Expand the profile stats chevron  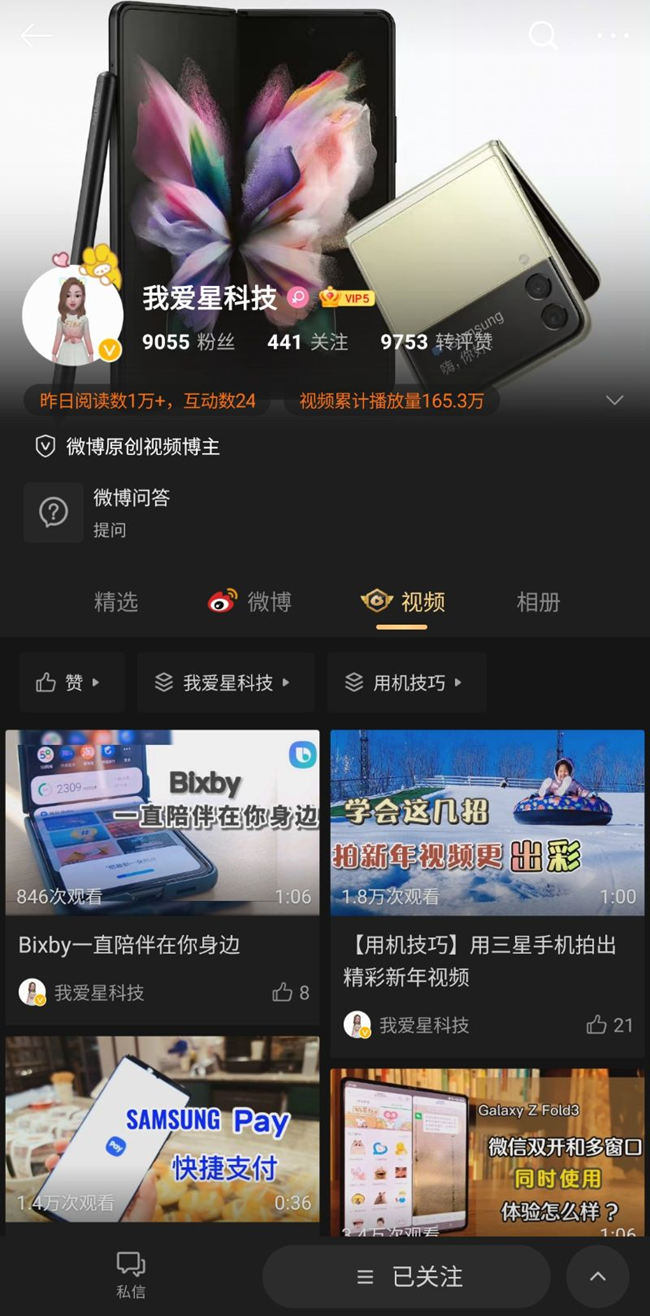coord(615,400)
